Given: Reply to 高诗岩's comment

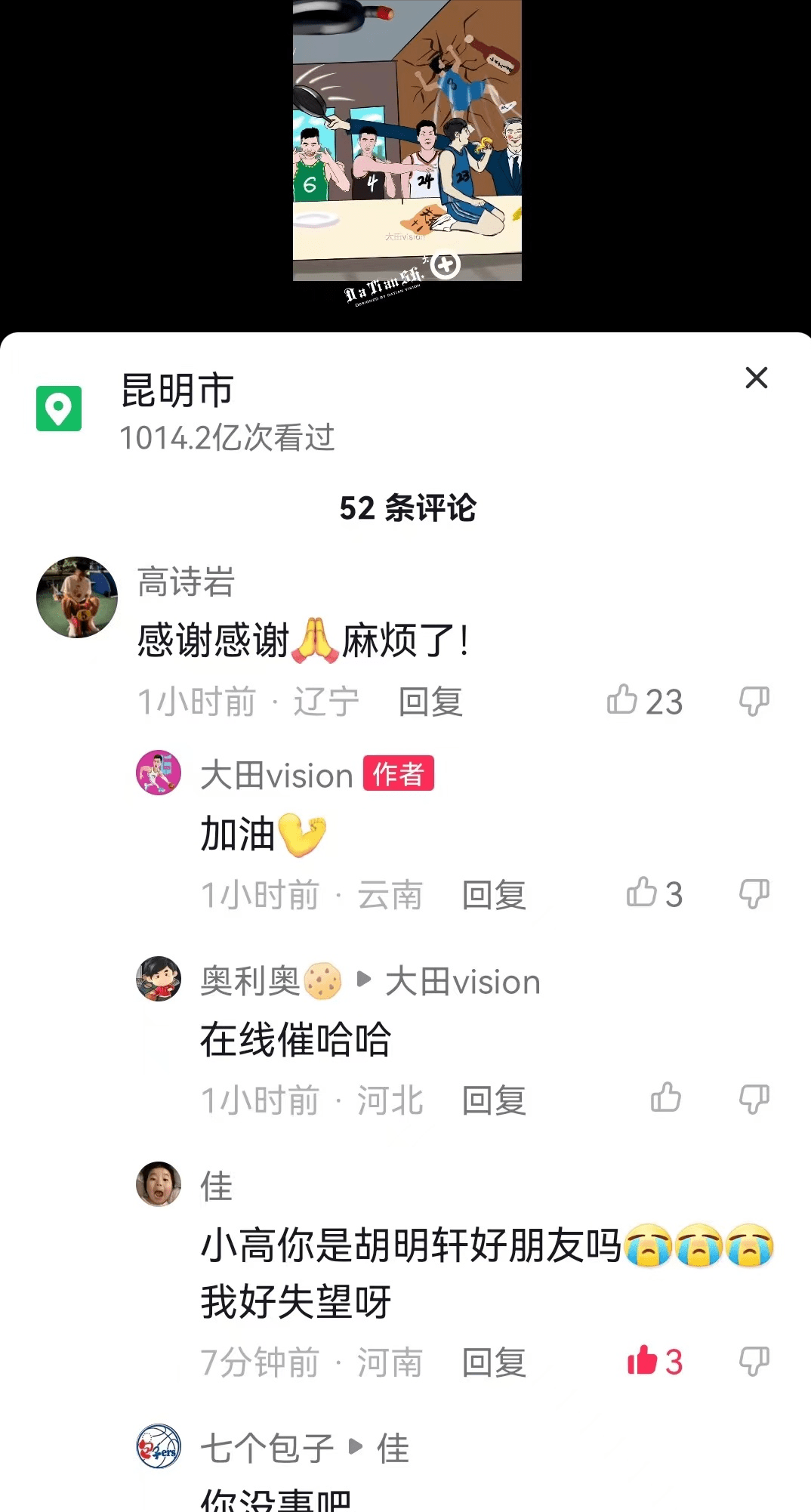Looking at the screenshot, I should (430, 702).
